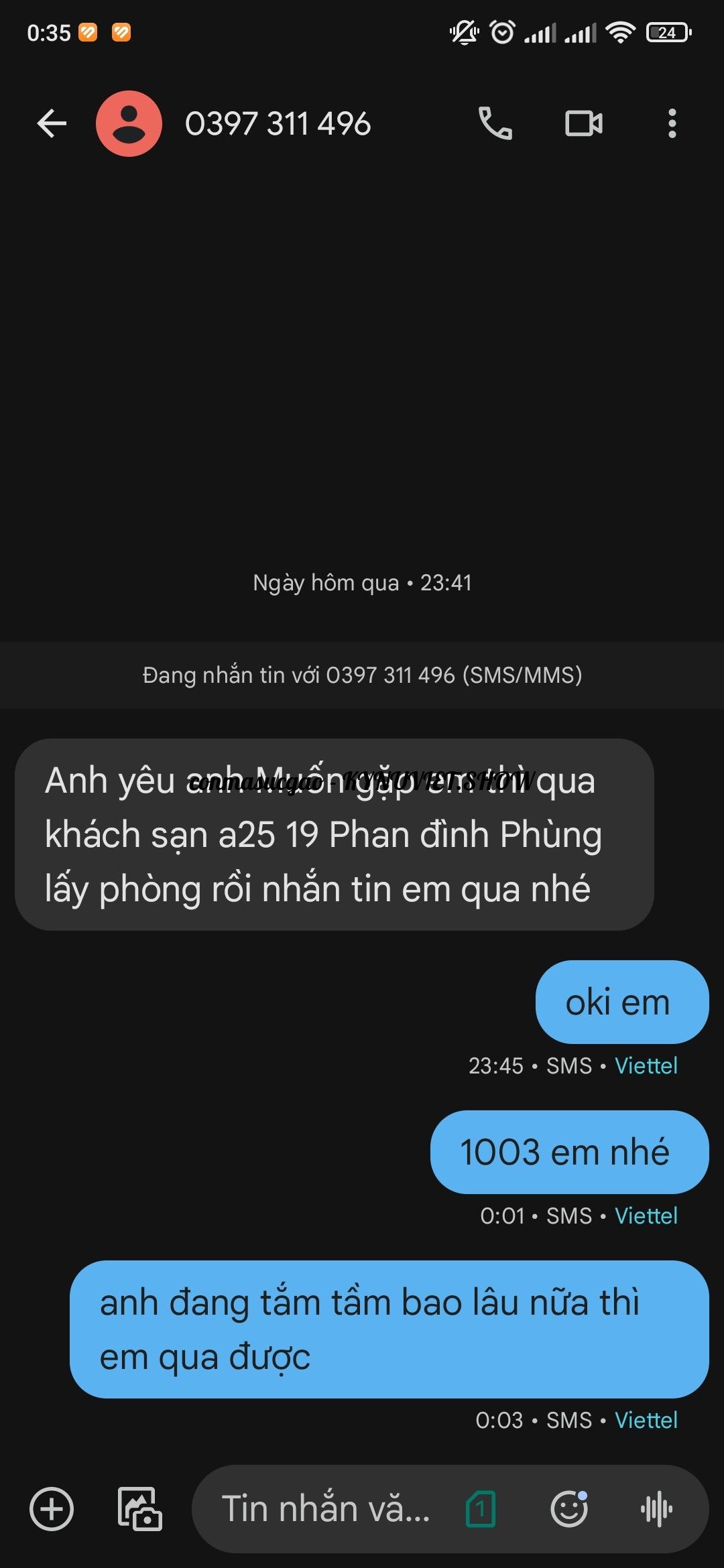Open the overflow menu
Image resolution: width=724 pixels, height=1568 pixels.
tap(672, 124)
